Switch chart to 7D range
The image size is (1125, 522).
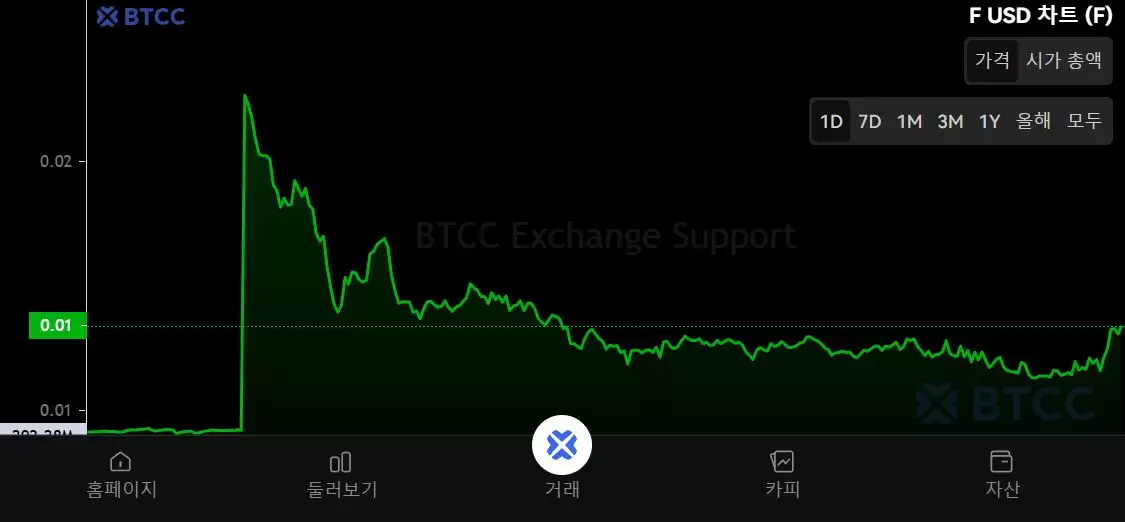click(870, 122)
